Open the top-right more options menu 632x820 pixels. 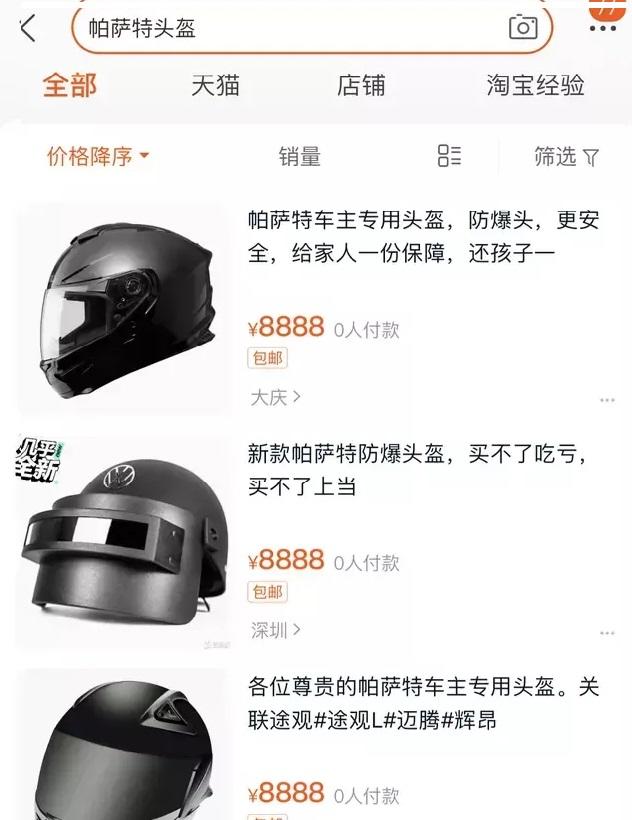coord(603,27)
